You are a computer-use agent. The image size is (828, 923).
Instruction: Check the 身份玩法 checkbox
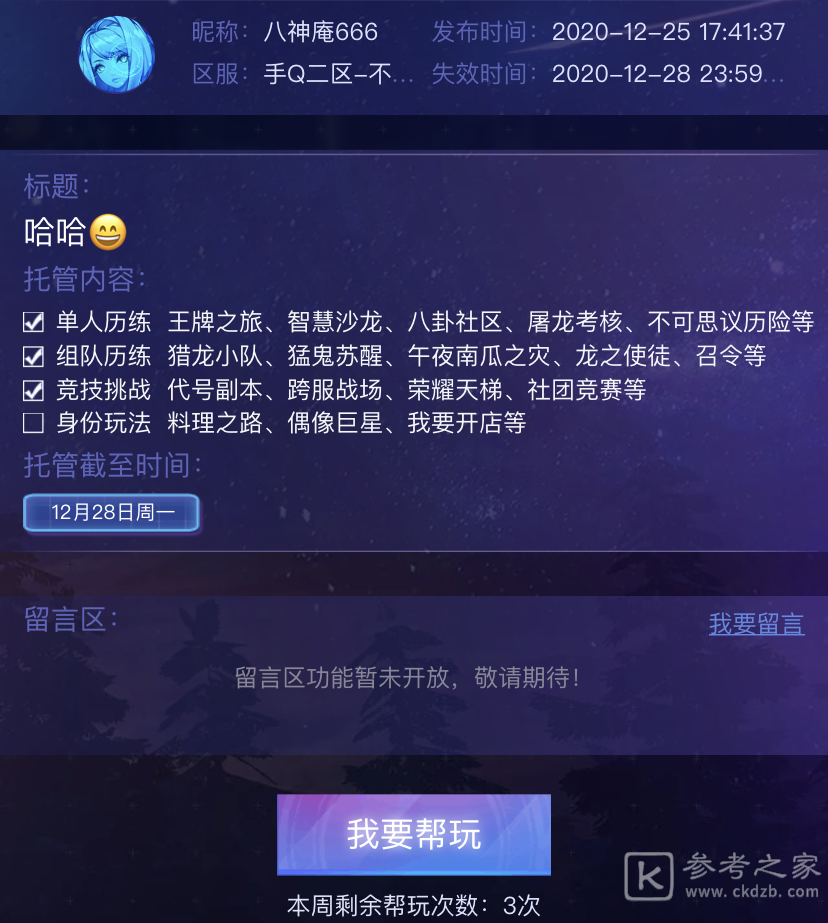point(34,424)
